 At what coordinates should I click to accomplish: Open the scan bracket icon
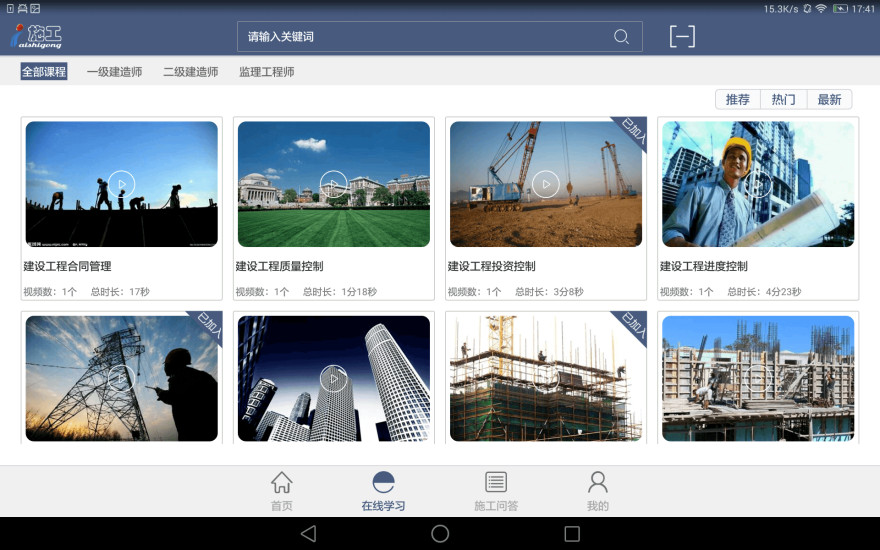[x=682, y=37]
